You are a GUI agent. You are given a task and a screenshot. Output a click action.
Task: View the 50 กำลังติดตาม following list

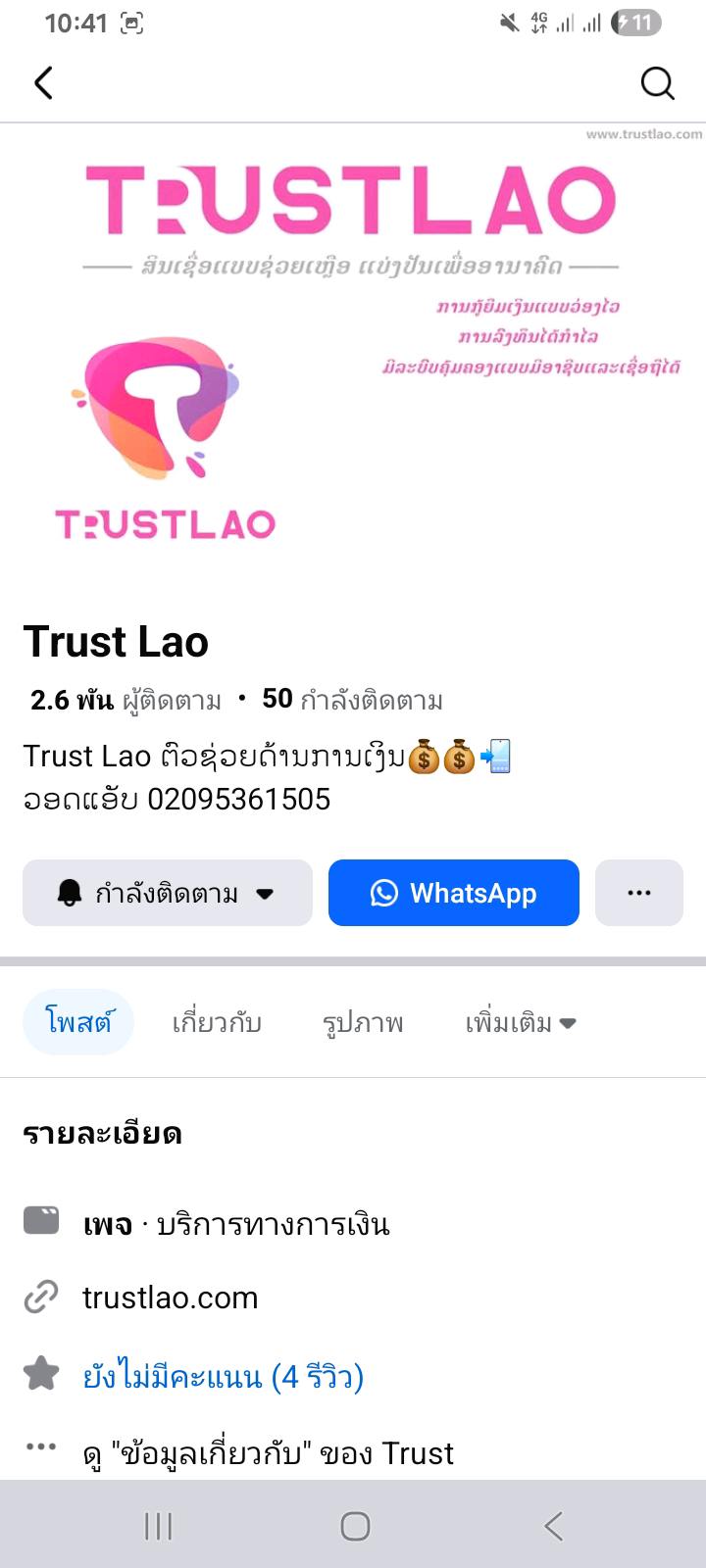tap(352, 700)
